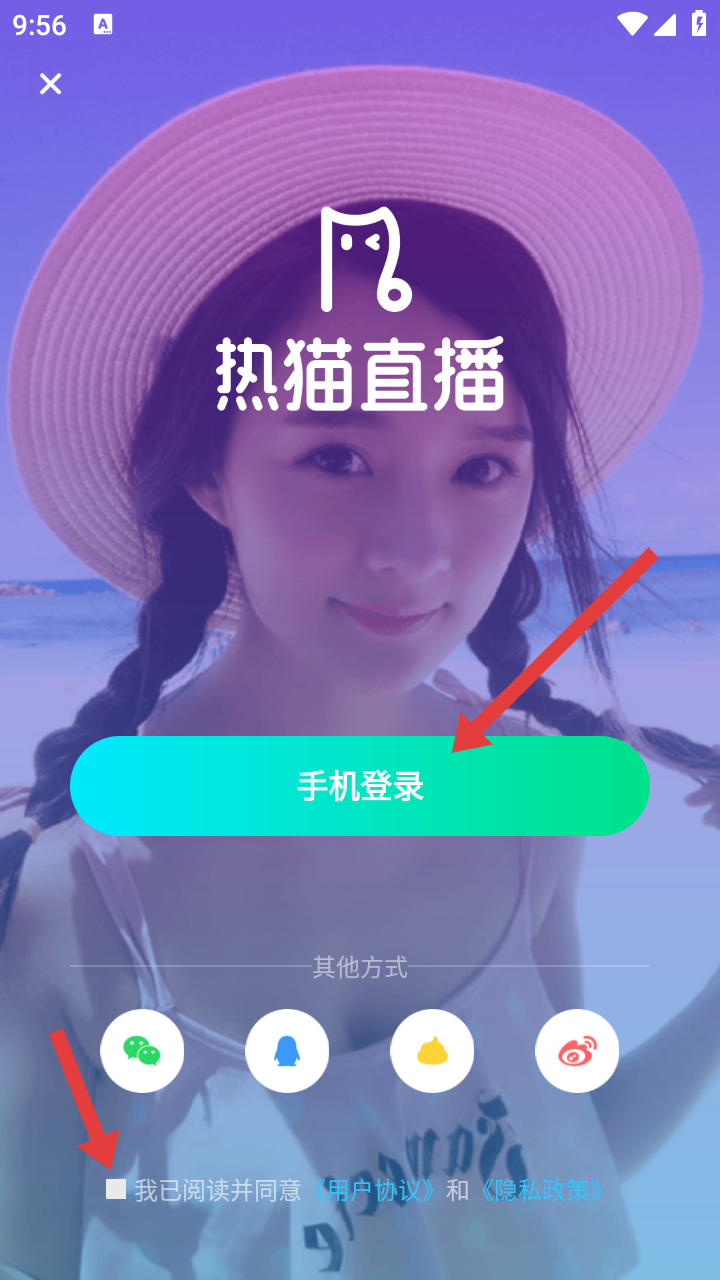Log in with Weibo
This screenshot has height=1280, width=720.
pos(577,1051)
